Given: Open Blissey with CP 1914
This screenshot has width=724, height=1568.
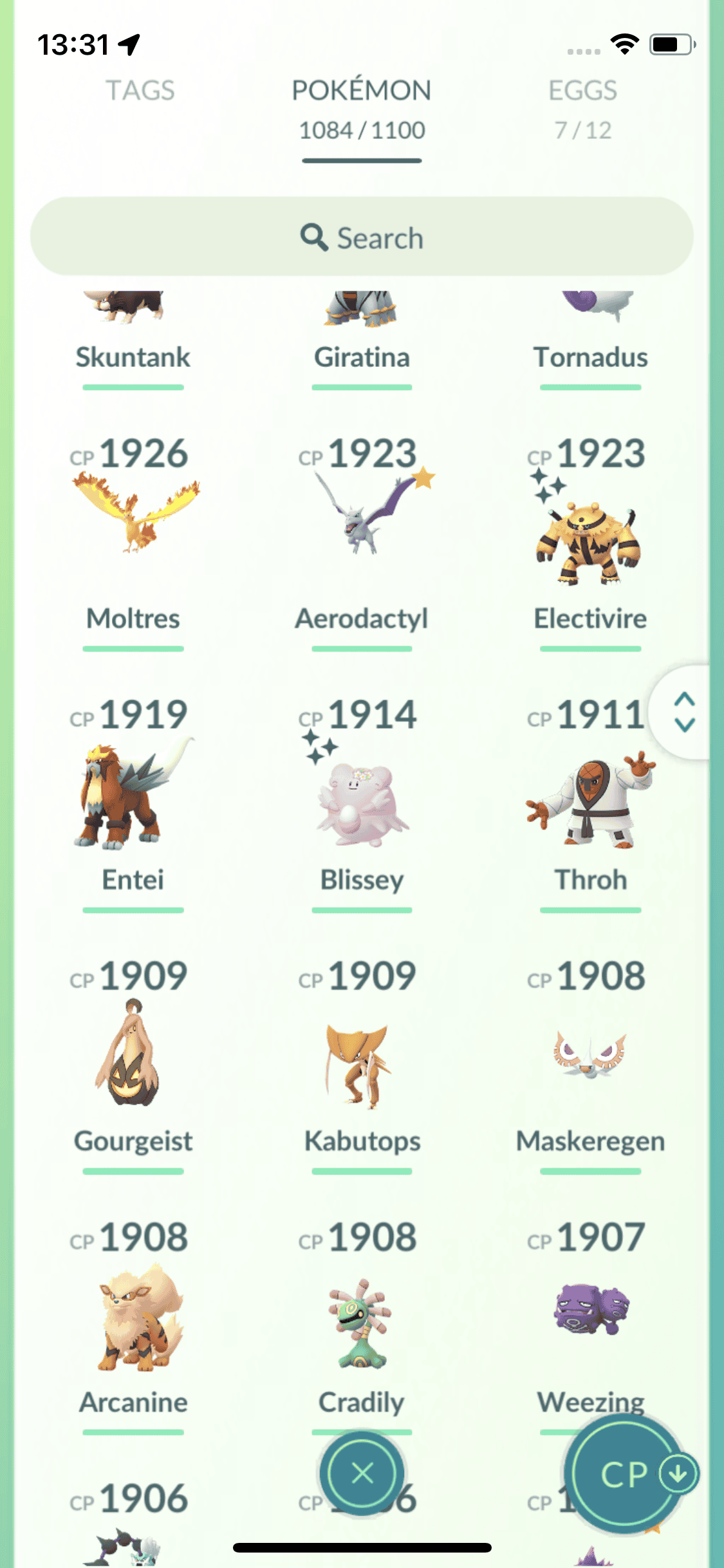Looking at the screenshot, I should click(362, 798).
